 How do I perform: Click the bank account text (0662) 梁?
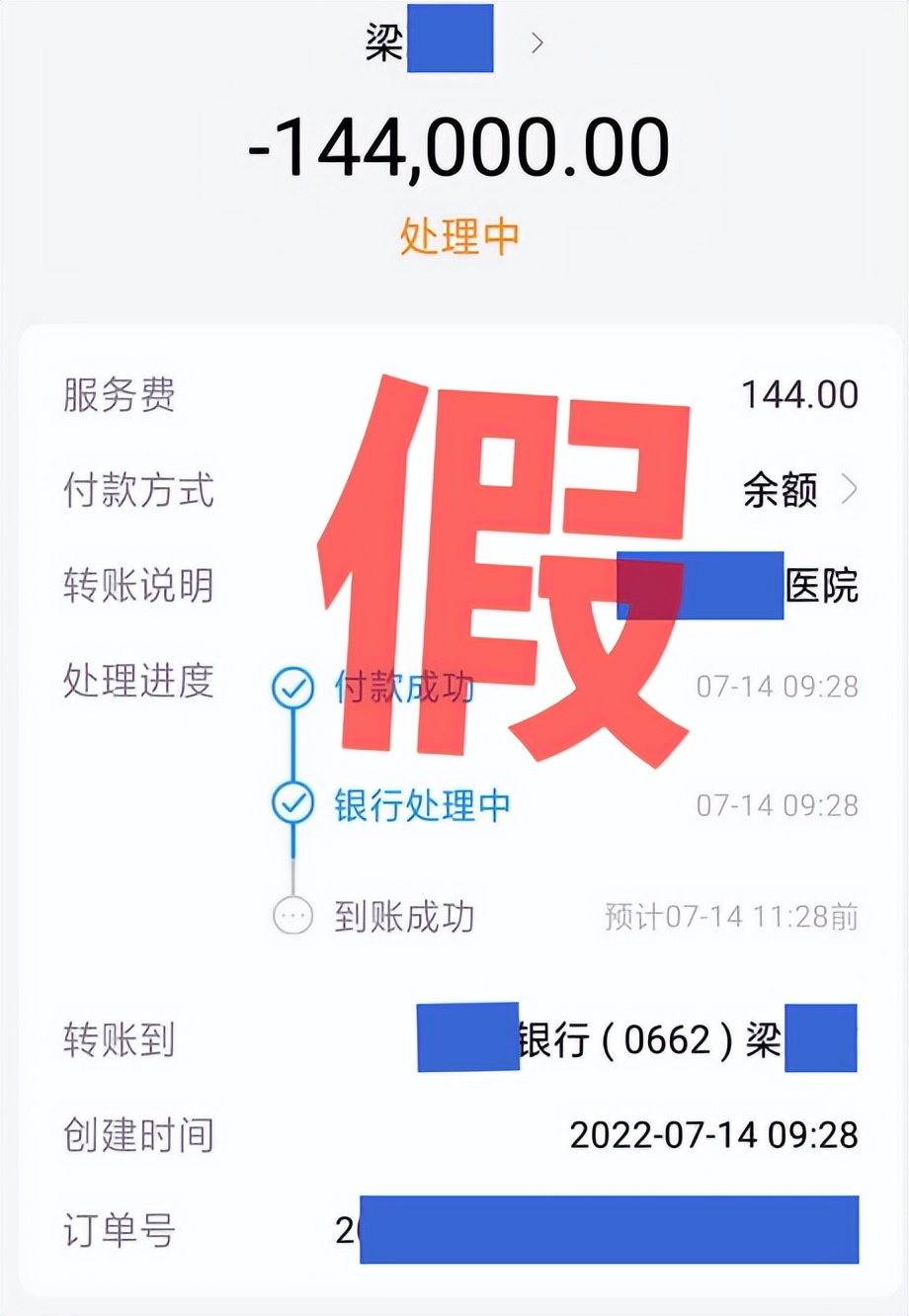pos(652,1039)
